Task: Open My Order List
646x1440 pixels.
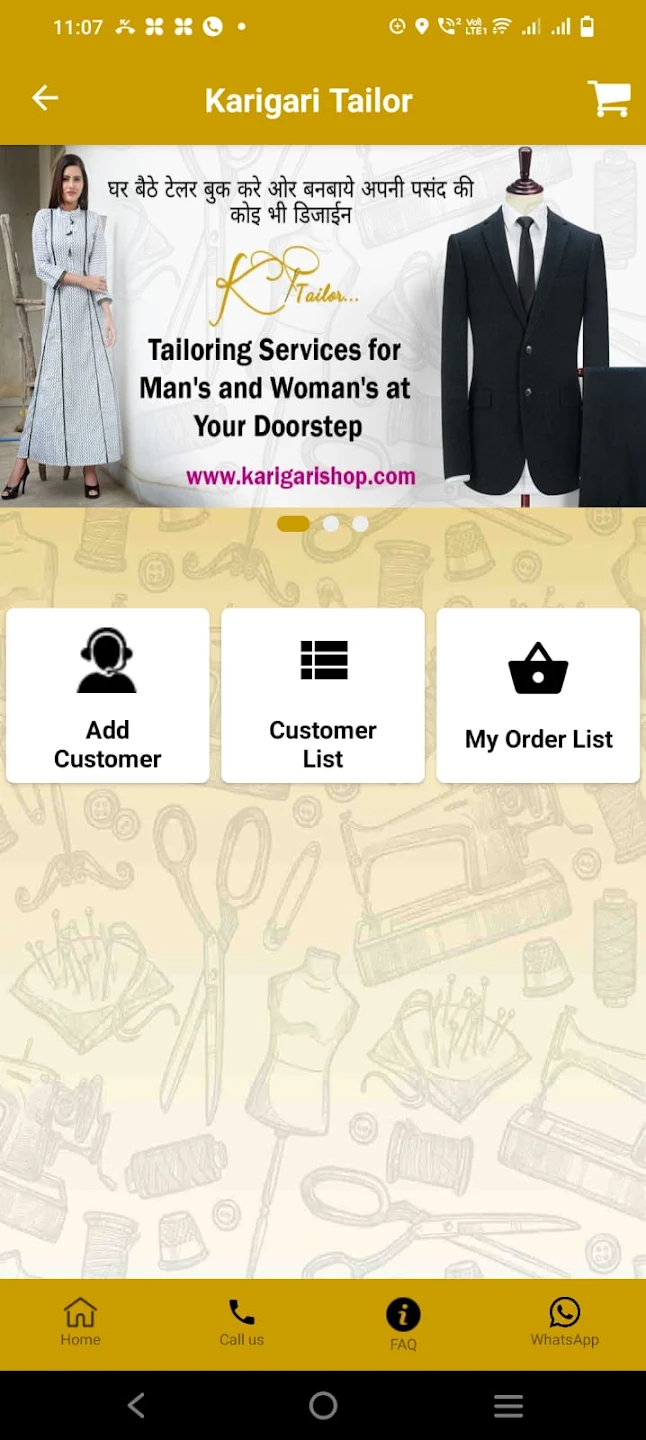Action: click(x=538, y=695)
